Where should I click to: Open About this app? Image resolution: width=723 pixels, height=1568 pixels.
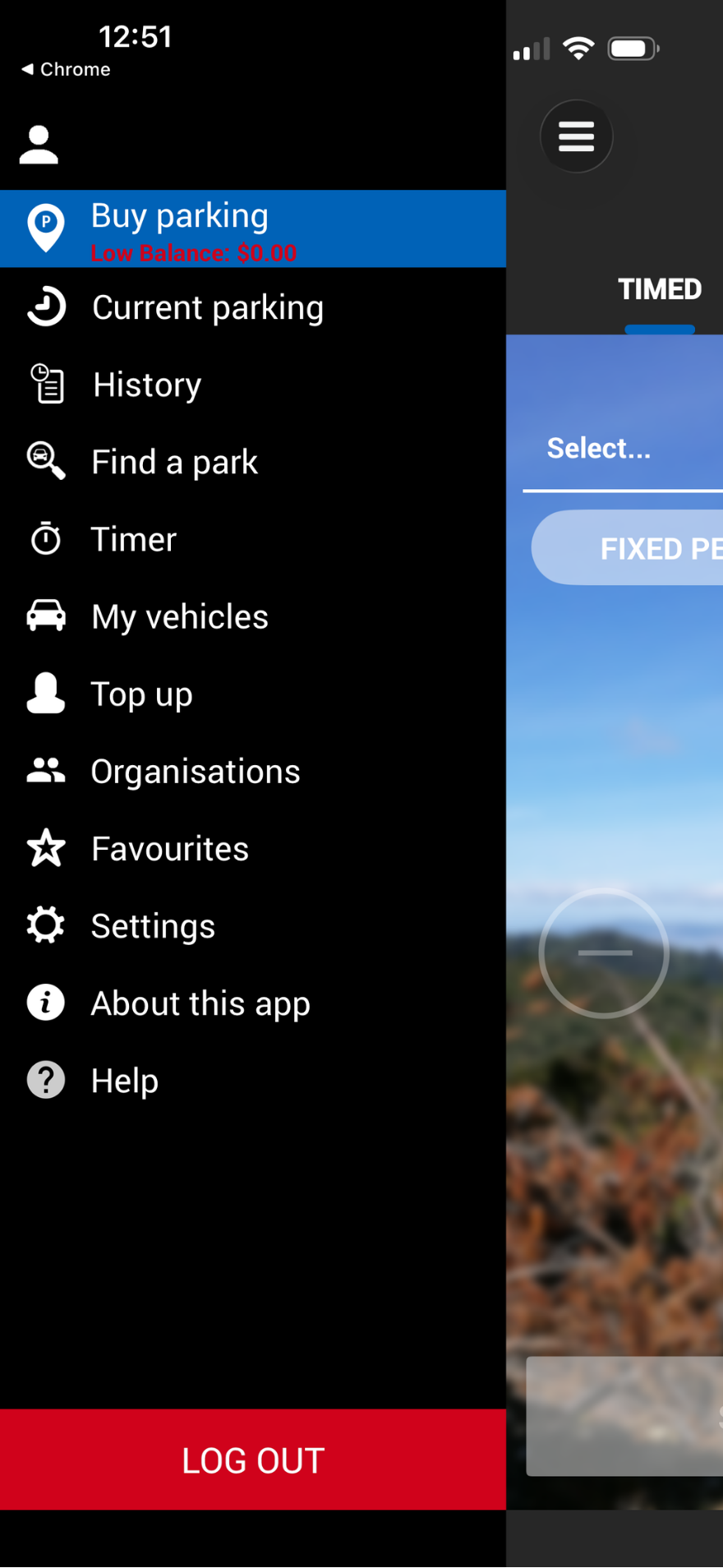(200, 1003)
